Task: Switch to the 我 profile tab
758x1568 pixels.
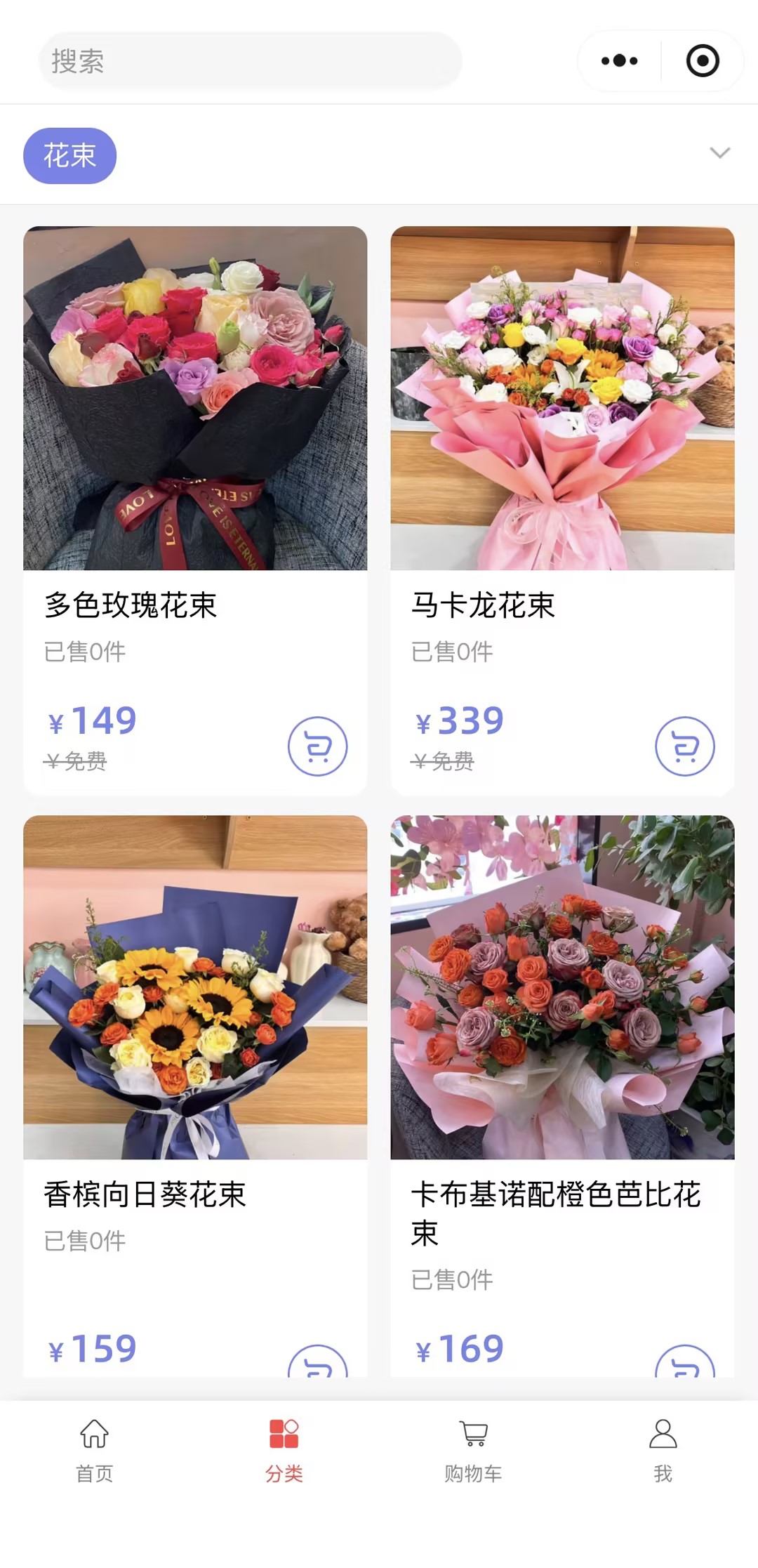Action: 663,1450
